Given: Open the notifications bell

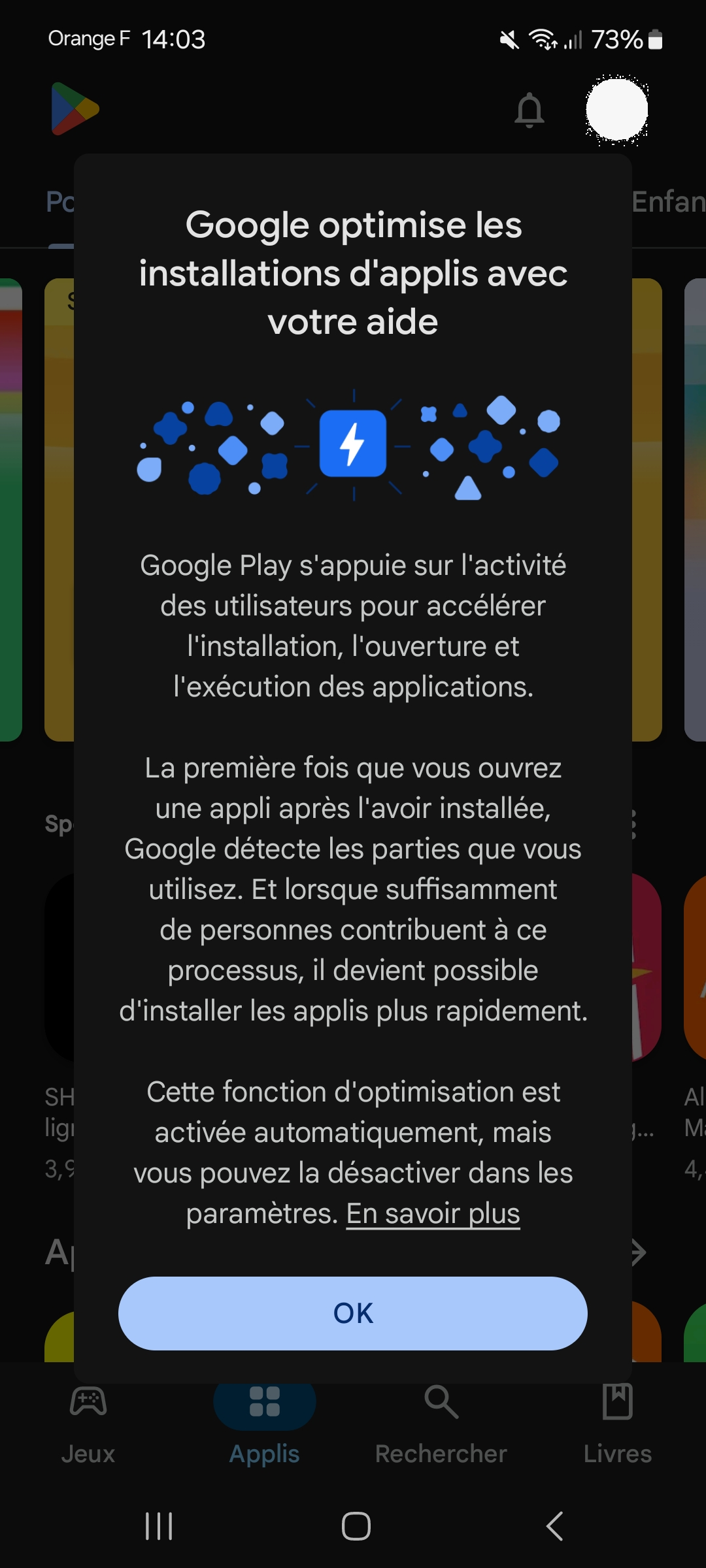Looking at the screenshot, I should pos(529,110).
